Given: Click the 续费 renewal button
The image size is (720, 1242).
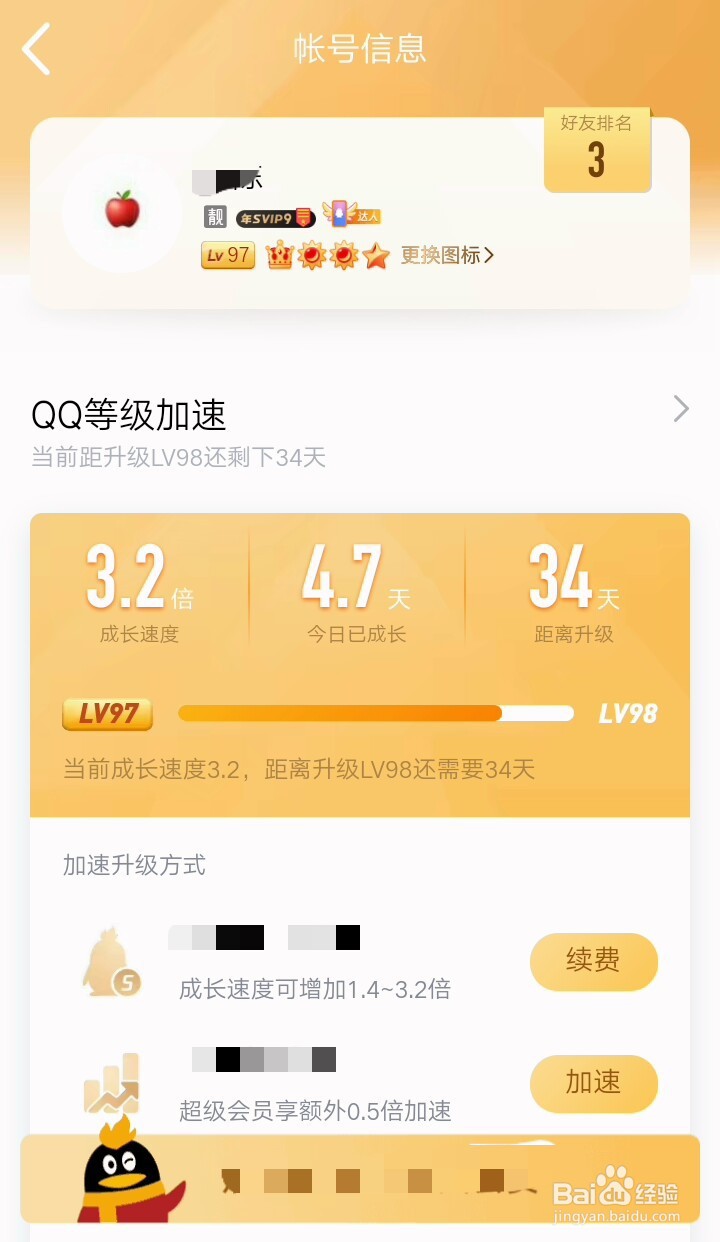Looking at the screenshot, I should [x=593, y=962].
